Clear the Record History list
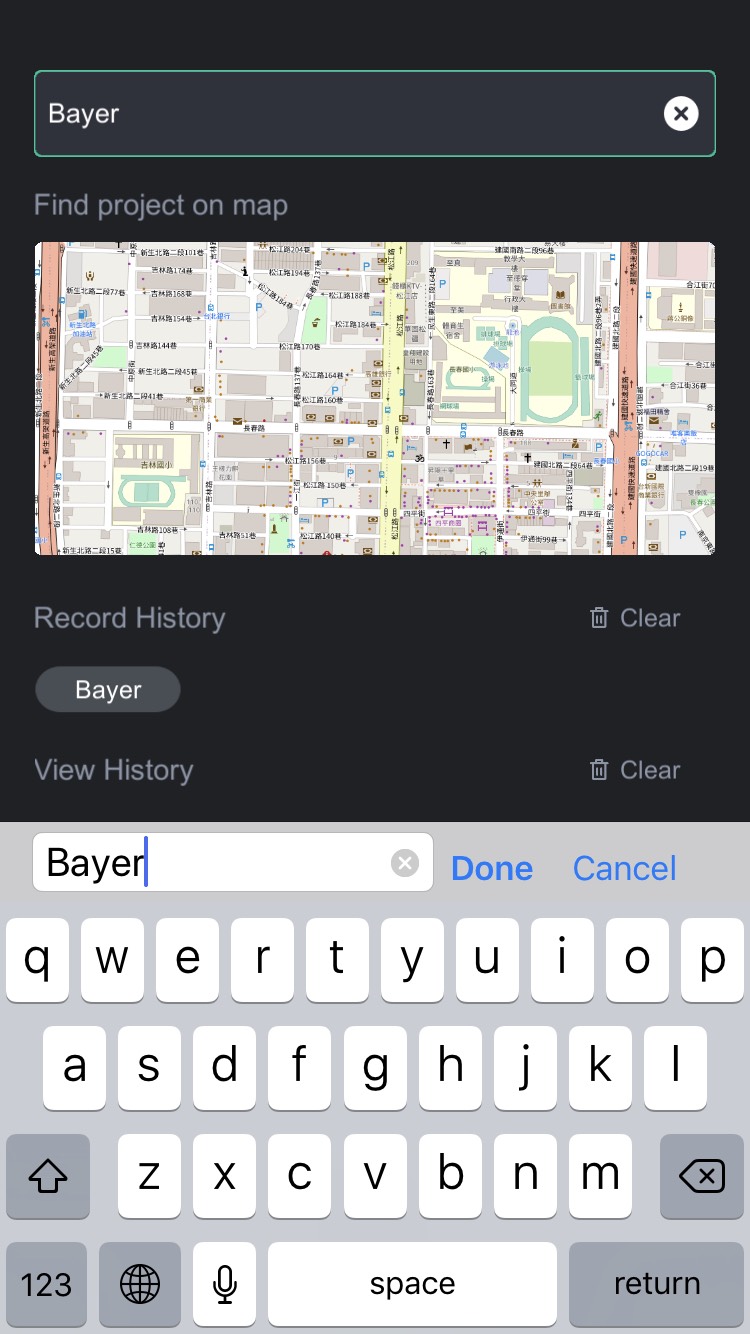The image size is (750, 1334). point(636,618)
